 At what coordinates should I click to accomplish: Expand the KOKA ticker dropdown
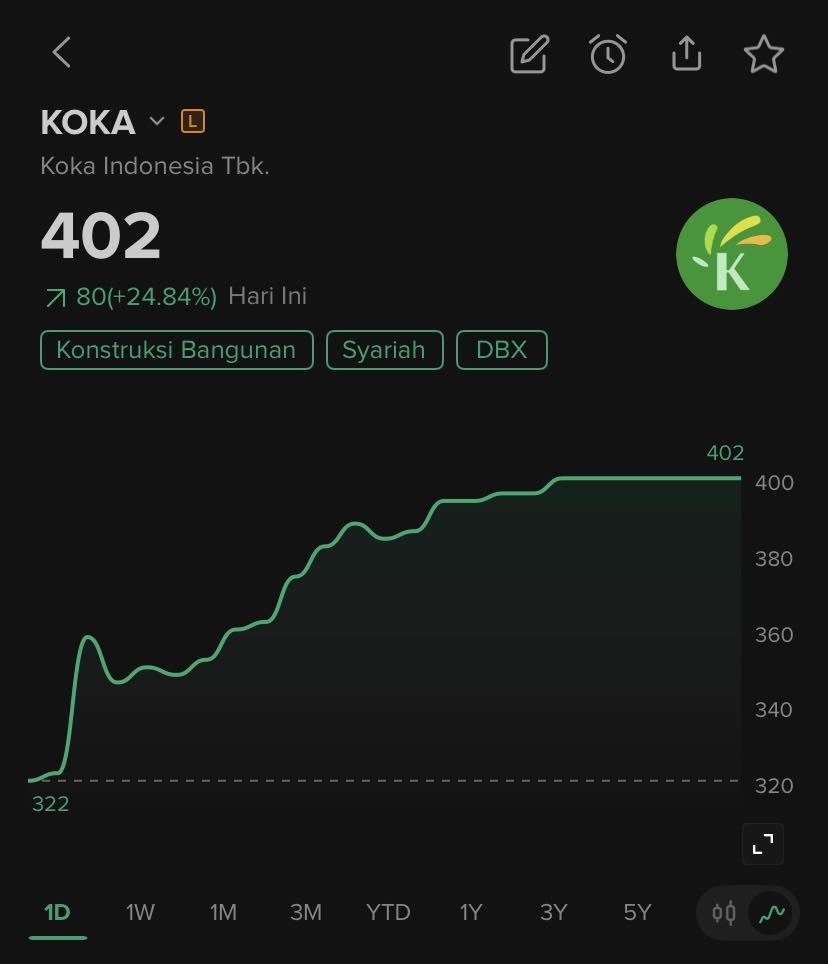[x=156, y=122]
